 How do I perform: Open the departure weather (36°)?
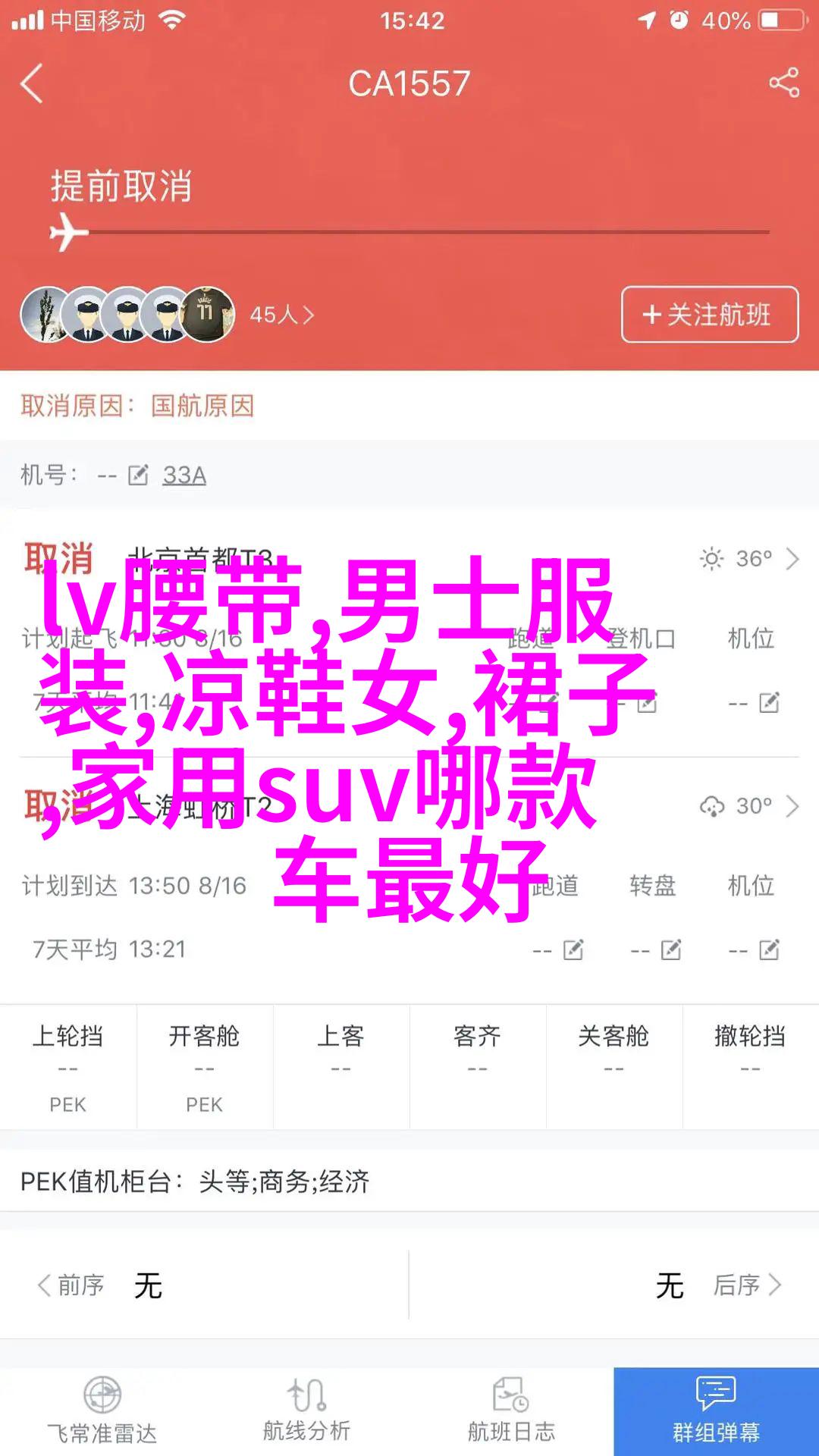click(x=748, y=559)
